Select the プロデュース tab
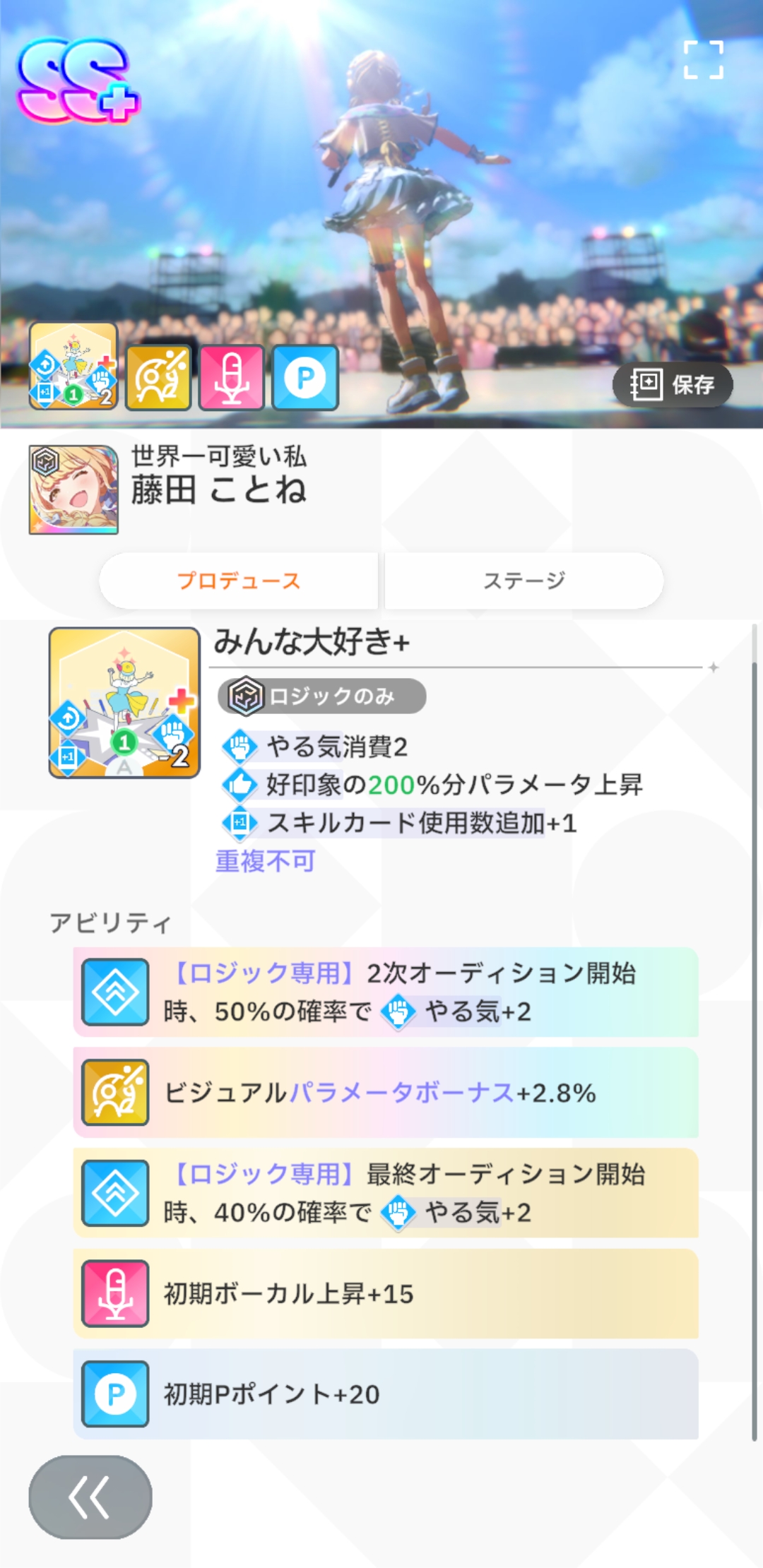763x1568 pixels. tap(239, 581)
